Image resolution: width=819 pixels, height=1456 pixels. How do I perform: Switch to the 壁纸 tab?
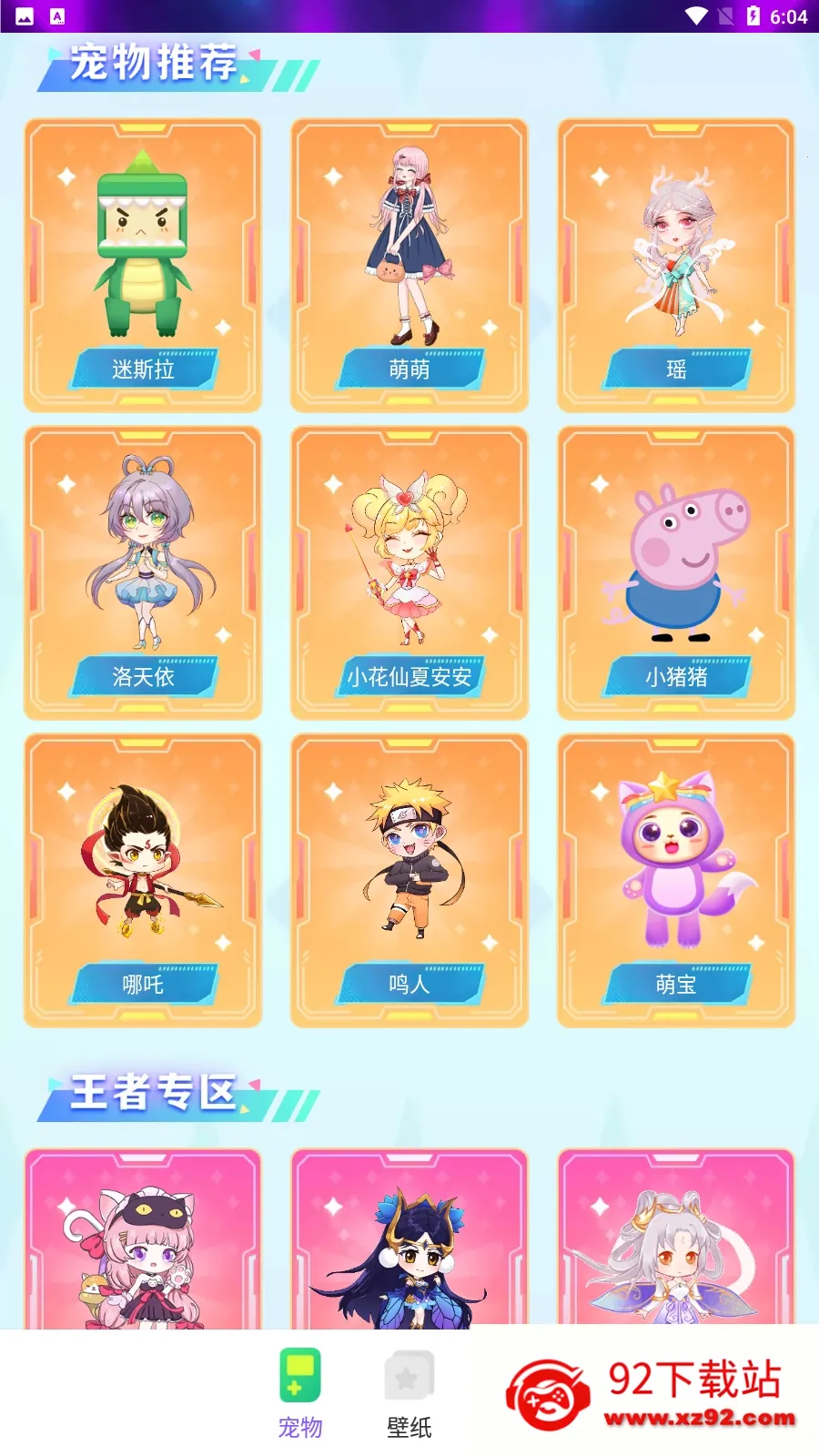pos(409,1393)
